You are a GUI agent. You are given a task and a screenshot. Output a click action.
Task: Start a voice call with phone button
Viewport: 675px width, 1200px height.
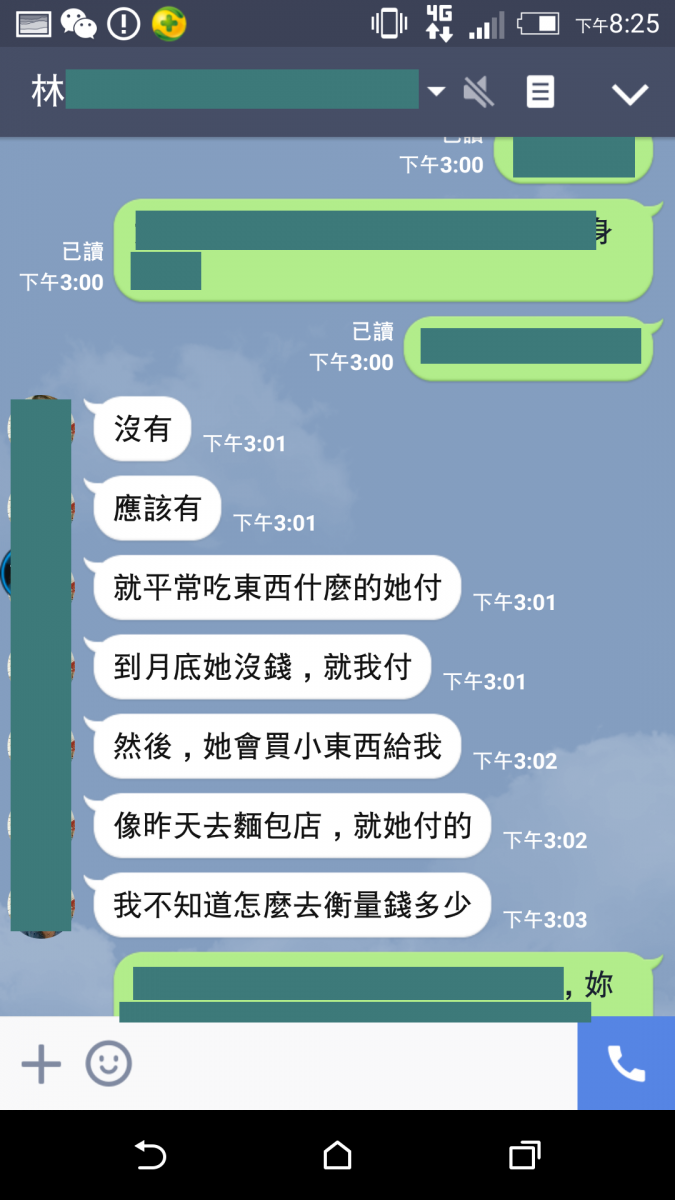click(x=626, y=1064)
